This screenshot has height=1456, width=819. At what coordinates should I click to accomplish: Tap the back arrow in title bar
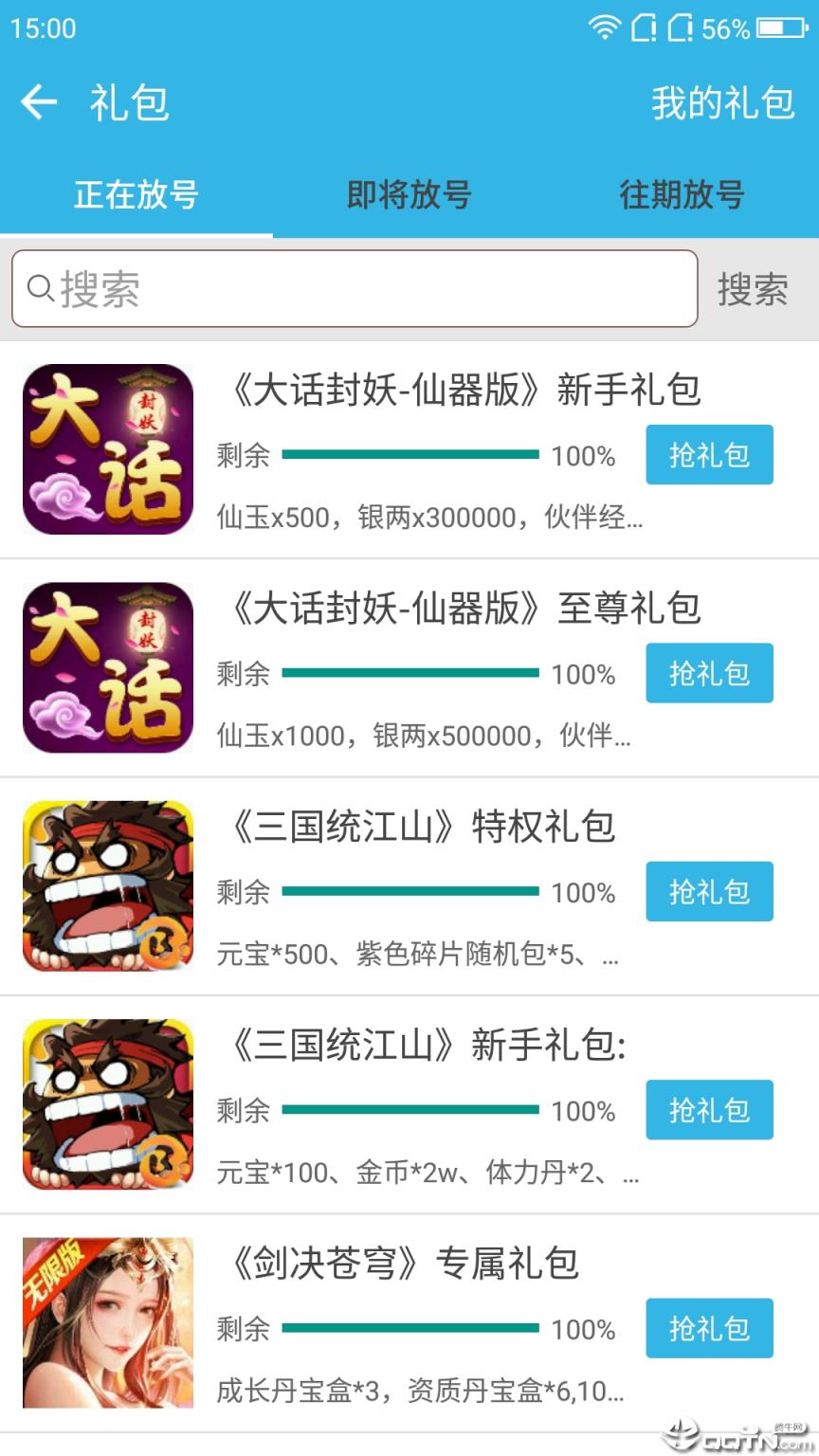(40, 101)
